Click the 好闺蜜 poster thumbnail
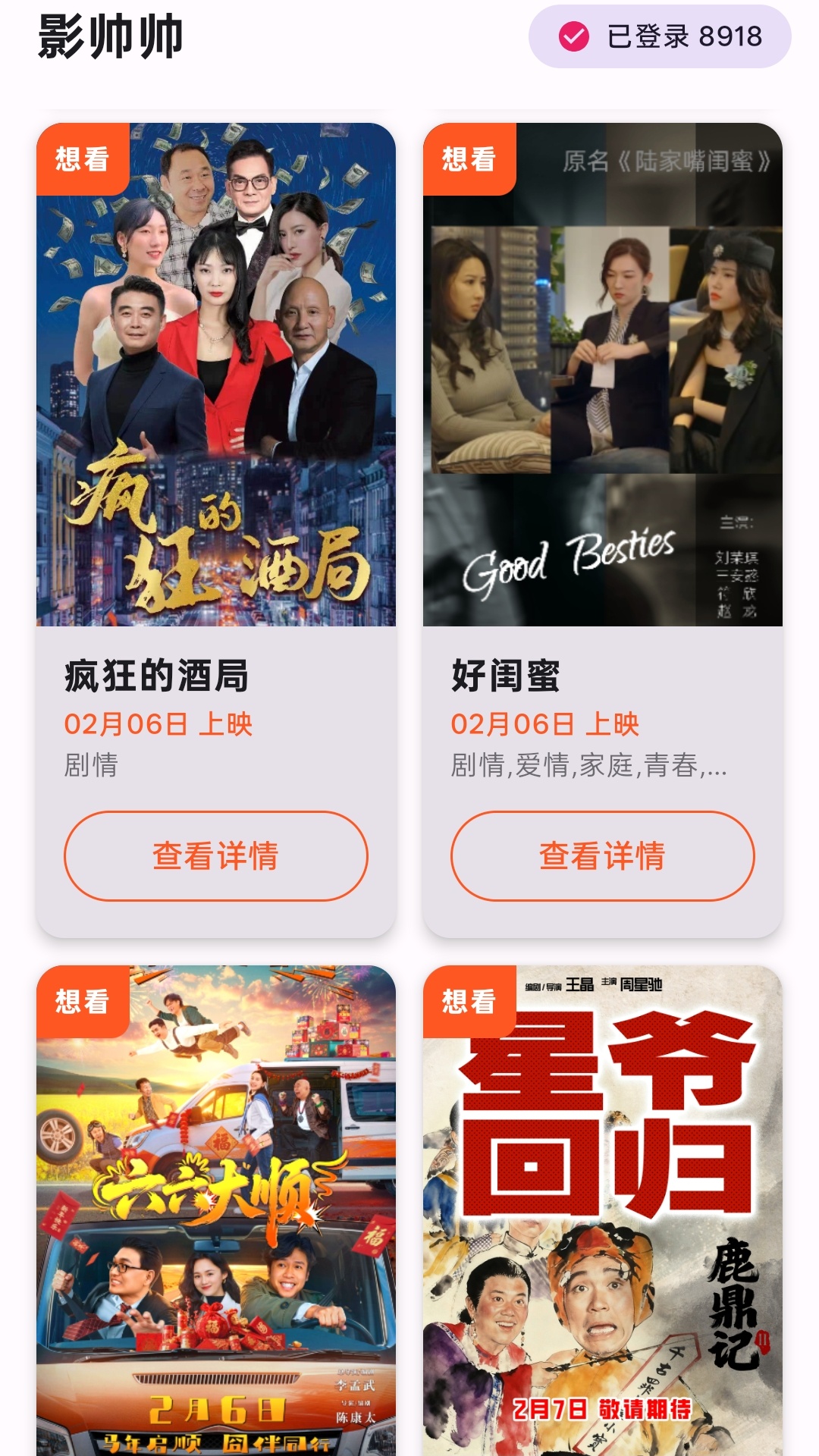The width and height of the screenshot is (819, 1456). coord(602,379)
